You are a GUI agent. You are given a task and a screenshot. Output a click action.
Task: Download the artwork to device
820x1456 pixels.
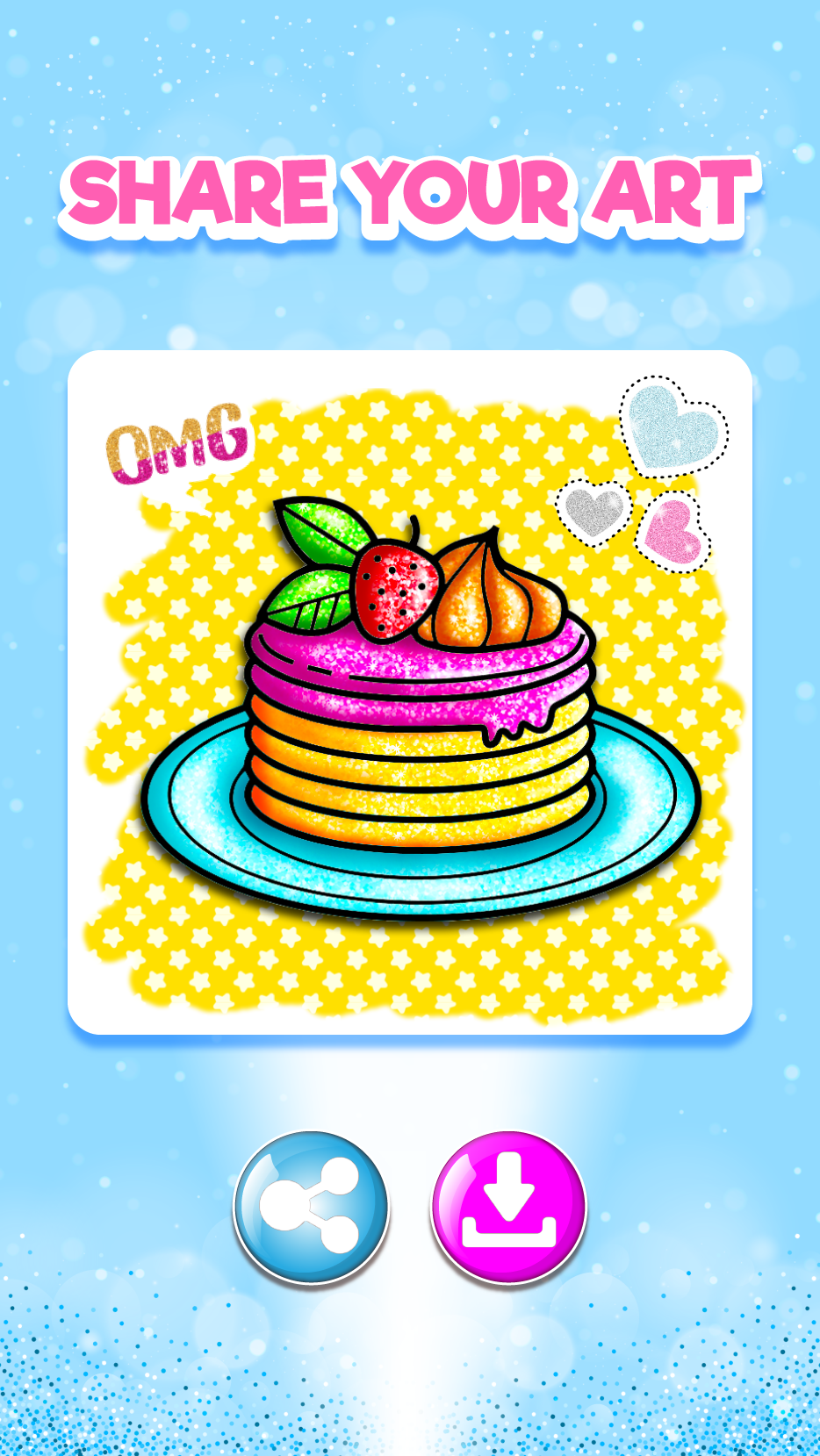coord(509,1207)
